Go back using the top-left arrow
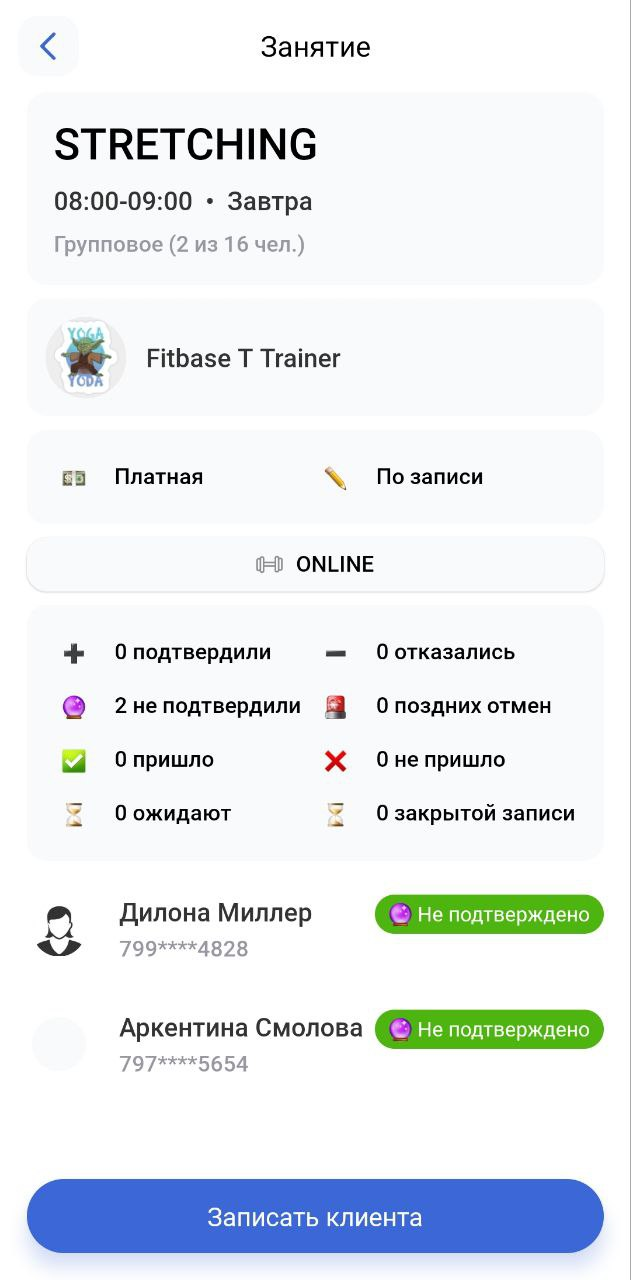Screen dimensions: 631x1280 48,46
